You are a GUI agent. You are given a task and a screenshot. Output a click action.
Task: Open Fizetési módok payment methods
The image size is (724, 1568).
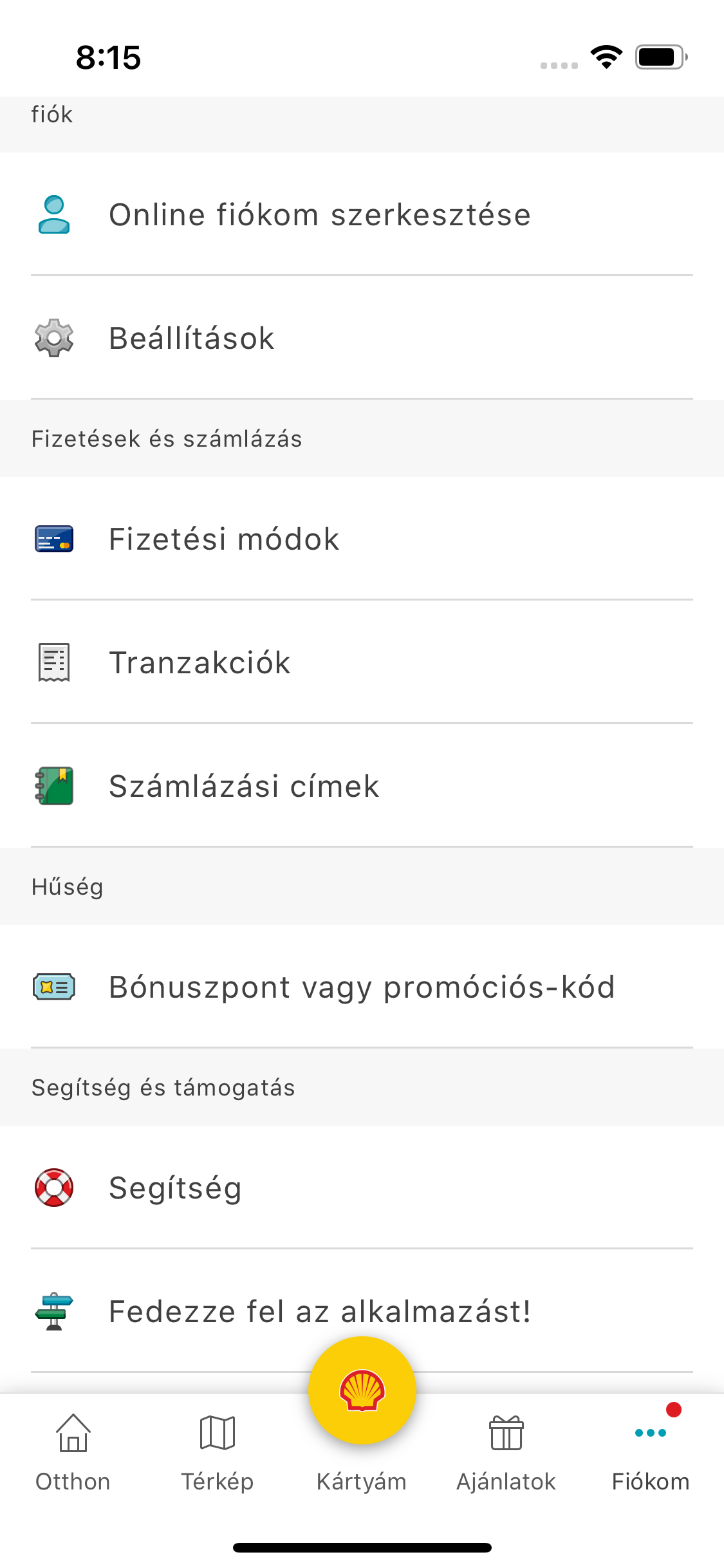[x=224, y=539]
